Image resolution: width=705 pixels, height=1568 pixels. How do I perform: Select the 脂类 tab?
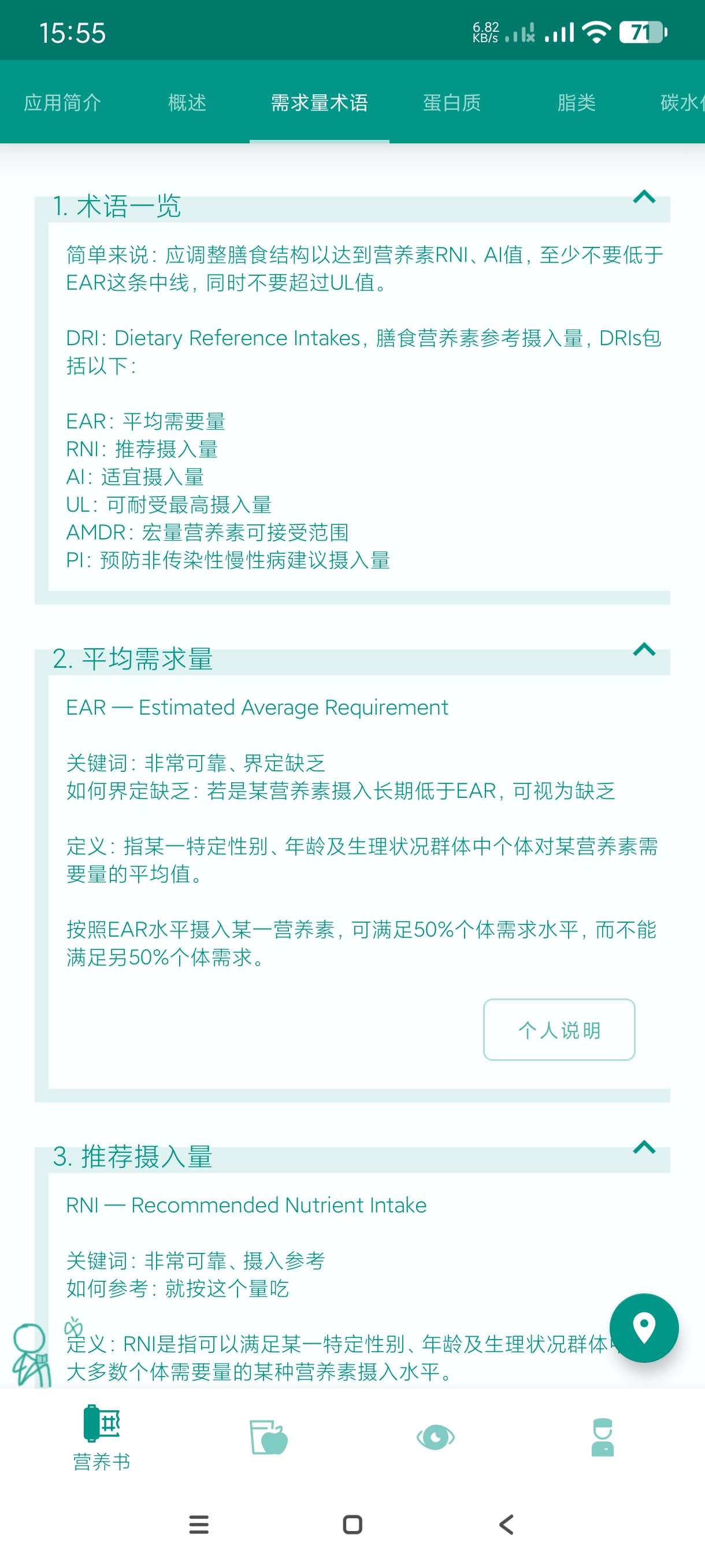[x=576, y=102]
